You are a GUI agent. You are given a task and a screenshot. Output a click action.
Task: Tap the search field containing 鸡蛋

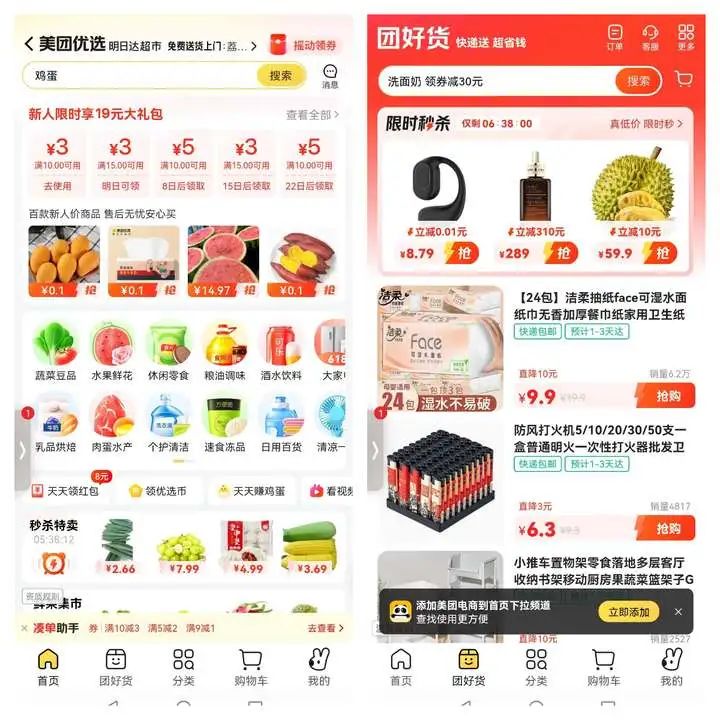click(x=140, y=75)
